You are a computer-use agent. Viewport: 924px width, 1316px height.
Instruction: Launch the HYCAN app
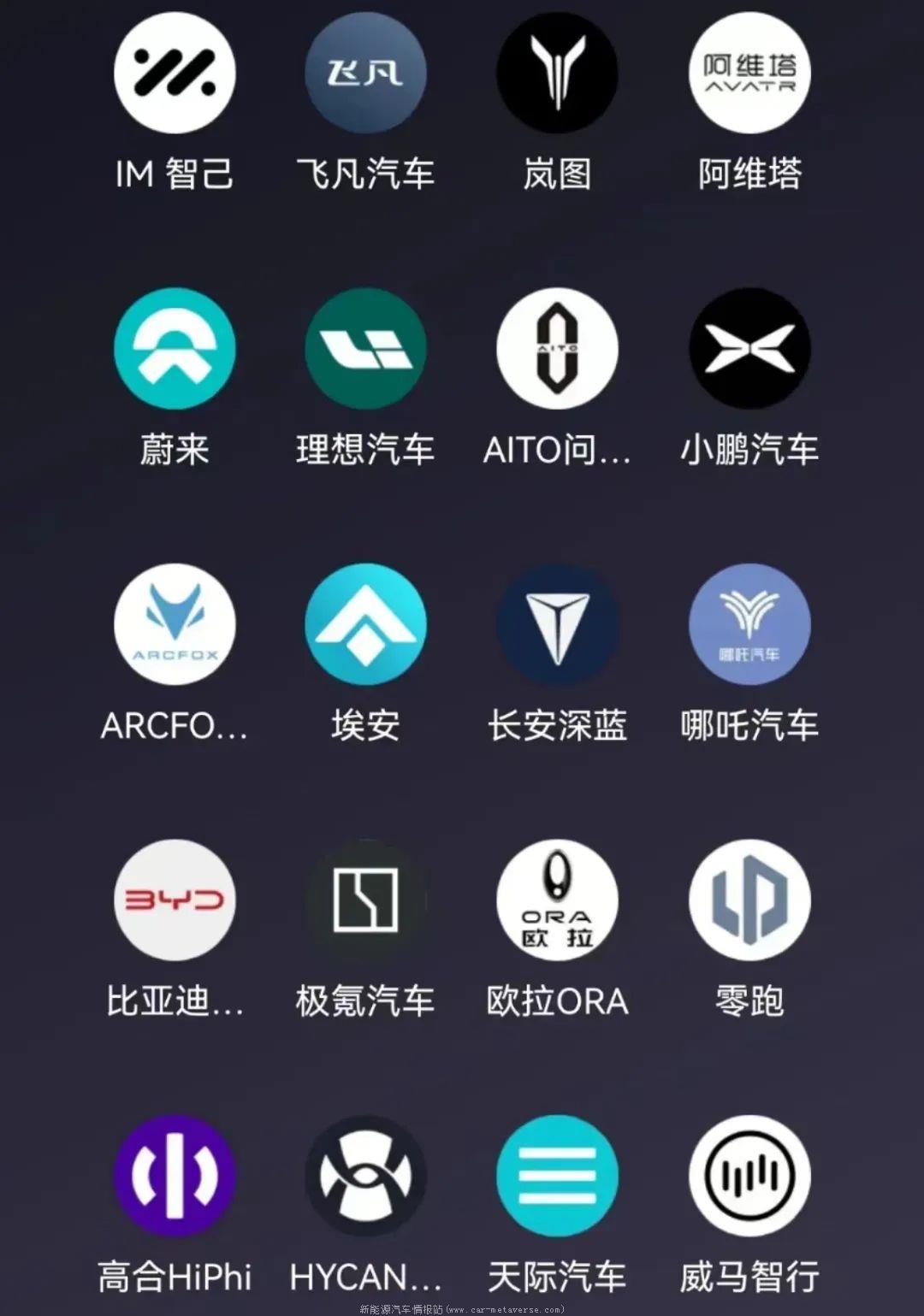click(365, 1176)
